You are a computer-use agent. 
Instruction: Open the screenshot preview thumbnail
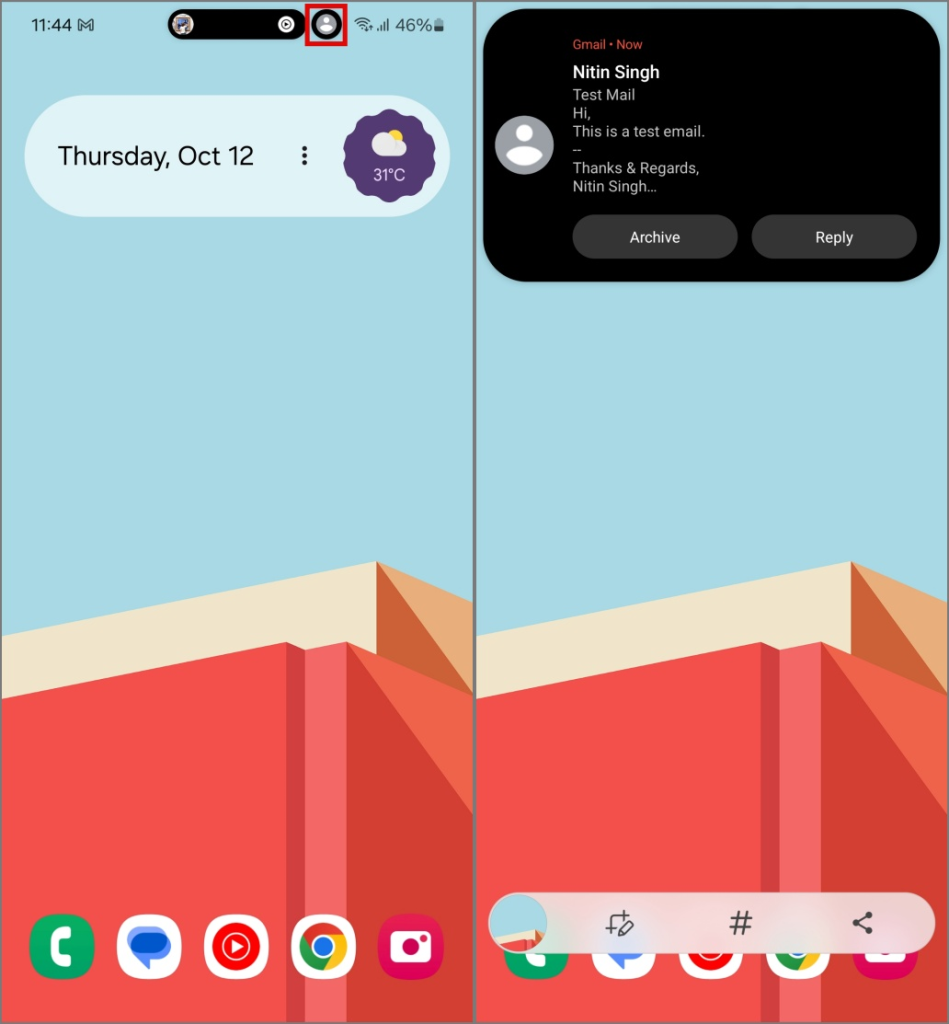[518, 923]
